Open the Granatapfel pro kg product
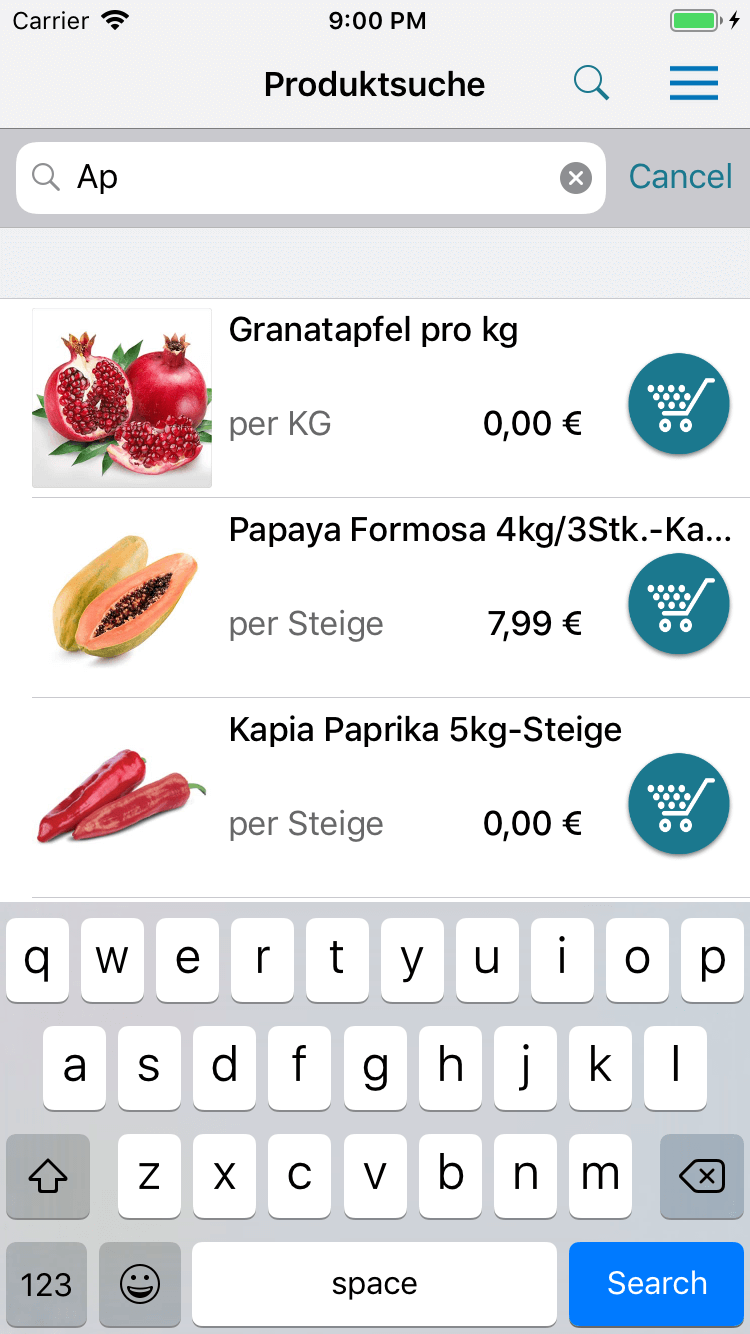This screenshot has width=750, height=1334. click(373, 331)
